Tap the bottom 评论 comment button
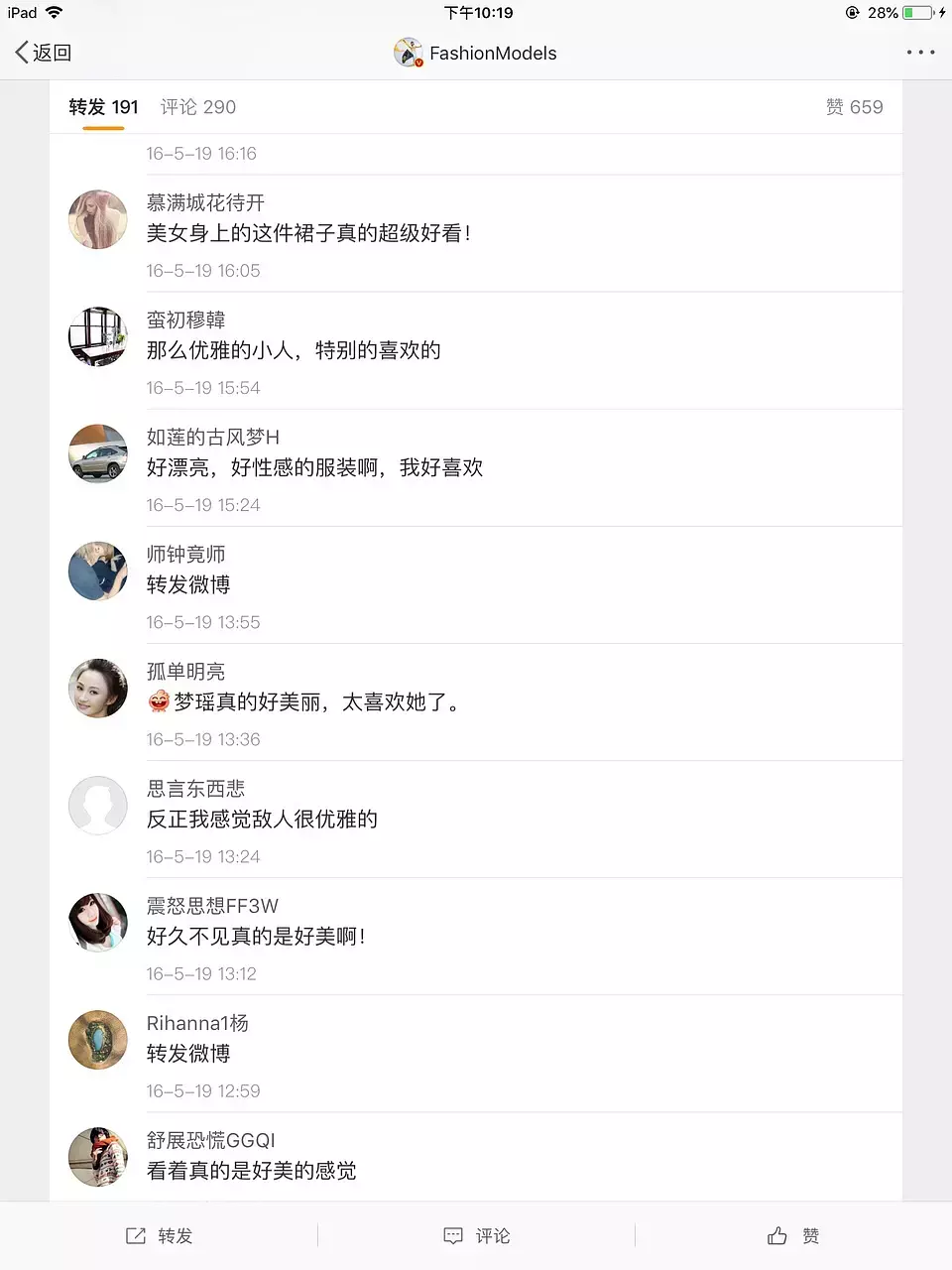 476,1235
